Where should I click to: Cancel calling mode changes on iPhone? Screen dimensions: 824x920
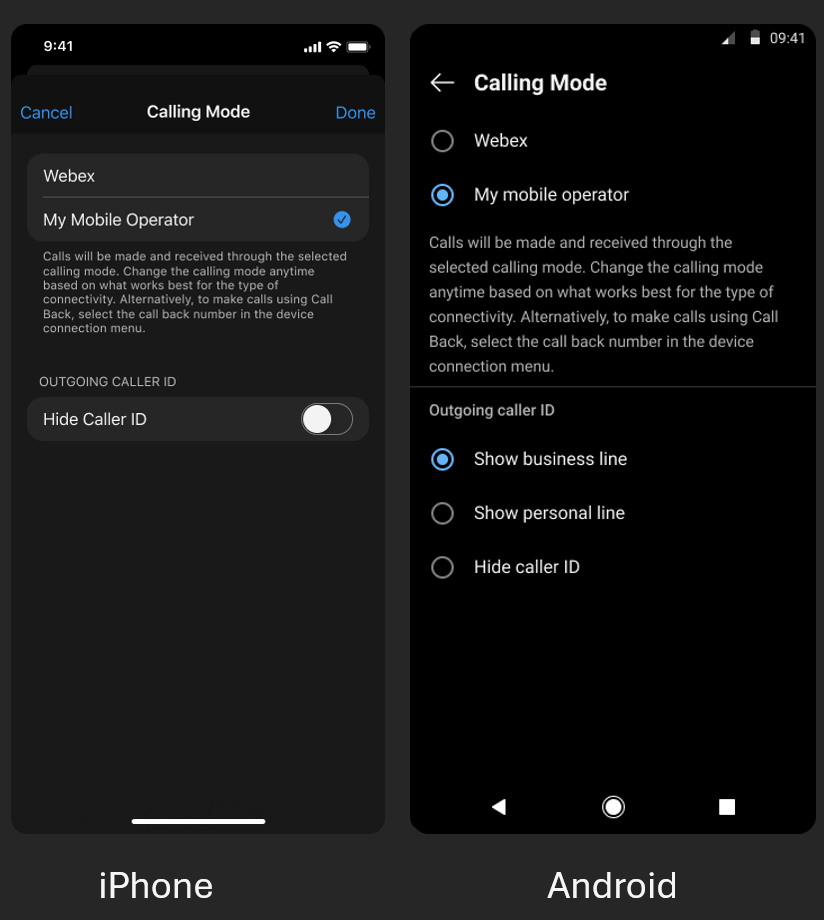[x=46, y=112]
